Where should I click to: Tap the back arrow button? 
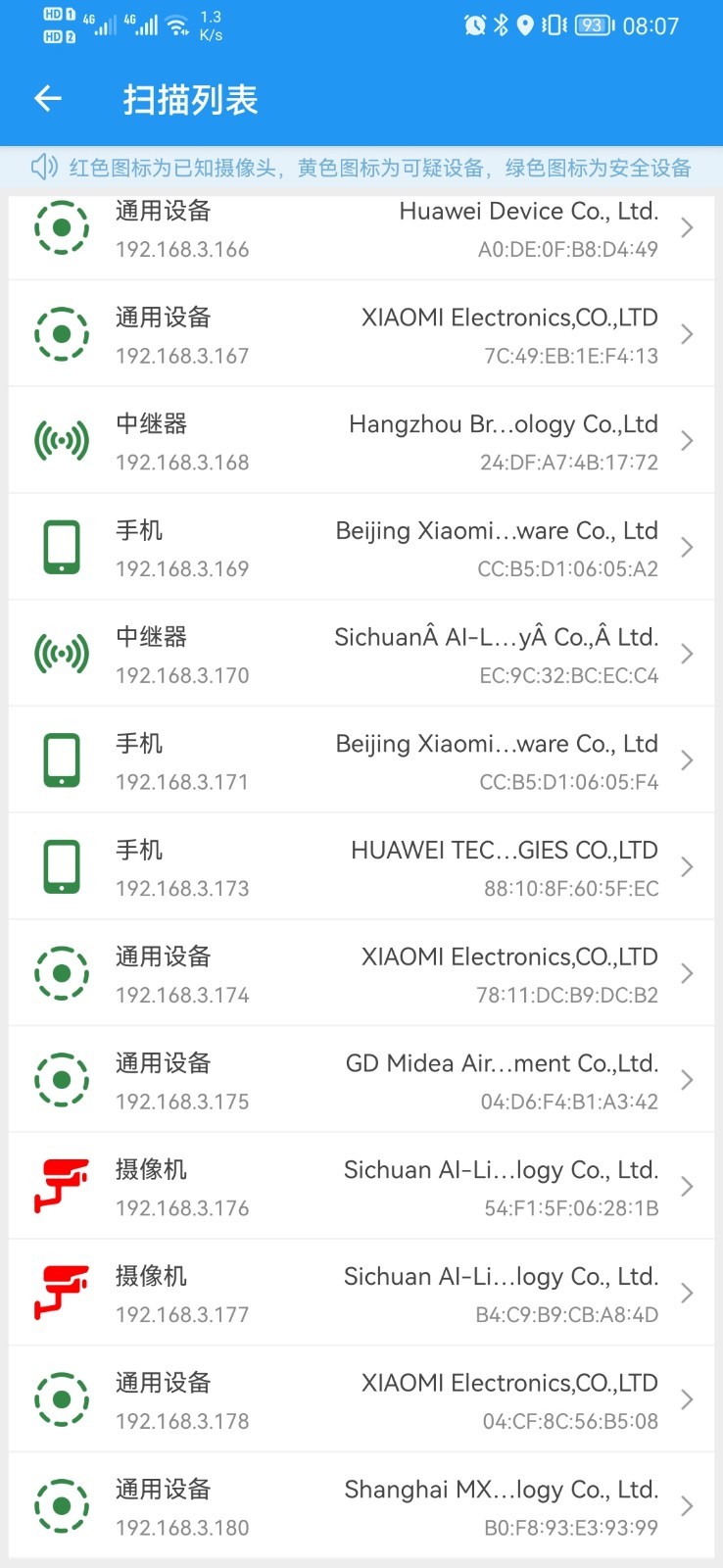click(x=47, y=99)
